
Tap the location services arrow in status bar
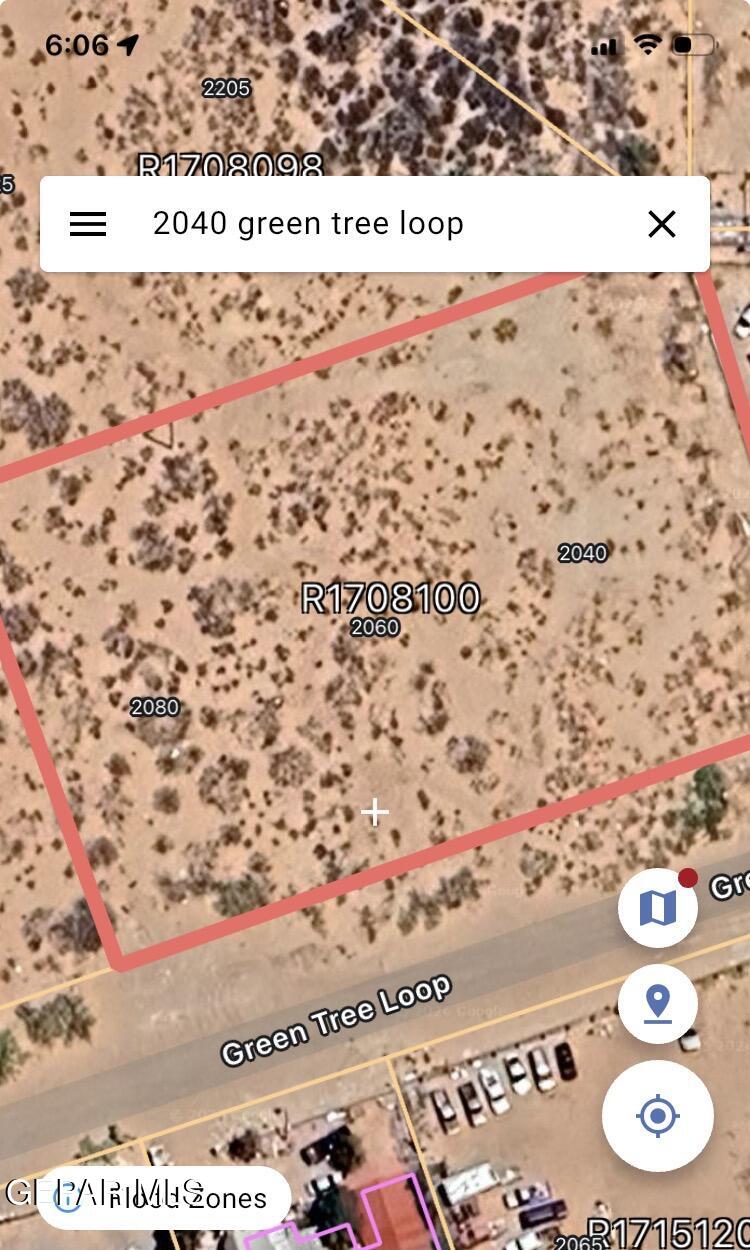(125, 44)
